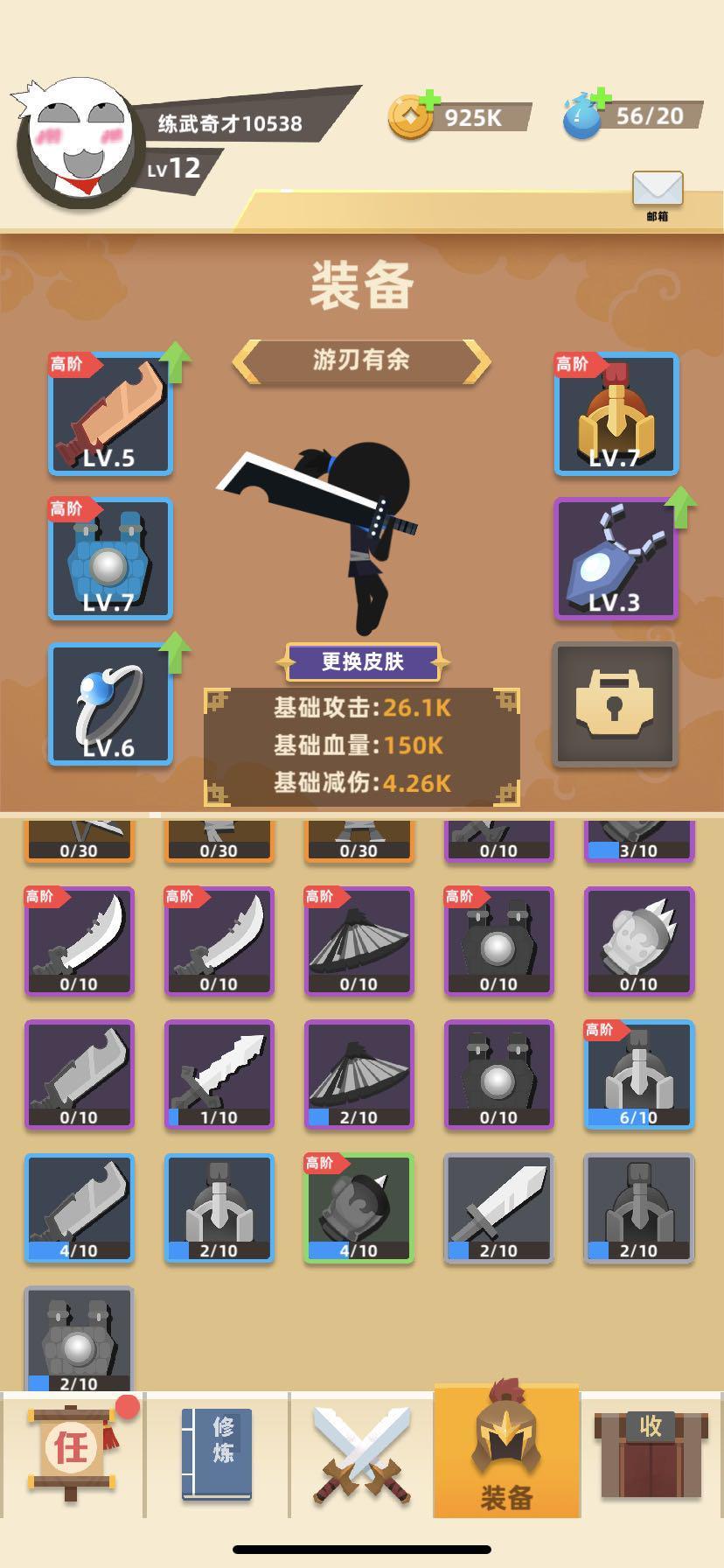Open the equipped LV.3 necklace slot
This screenshot has width=724, height=1568.
coord(616,559)
